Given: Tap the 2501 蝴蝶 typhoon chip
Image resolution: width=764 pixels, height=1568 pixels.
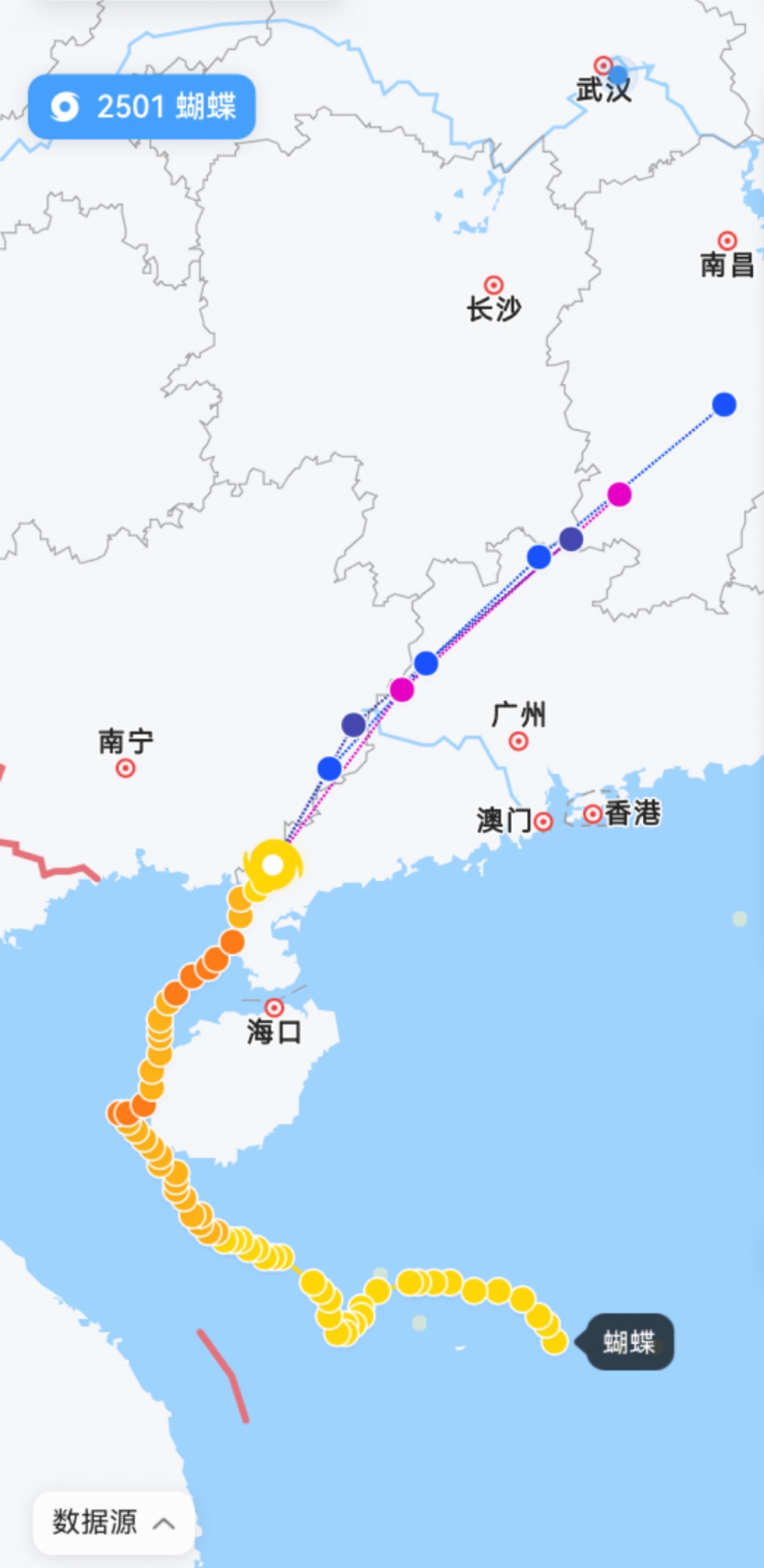Looking at the screenshot, I should pyautogui.click(x=142, y=107).
